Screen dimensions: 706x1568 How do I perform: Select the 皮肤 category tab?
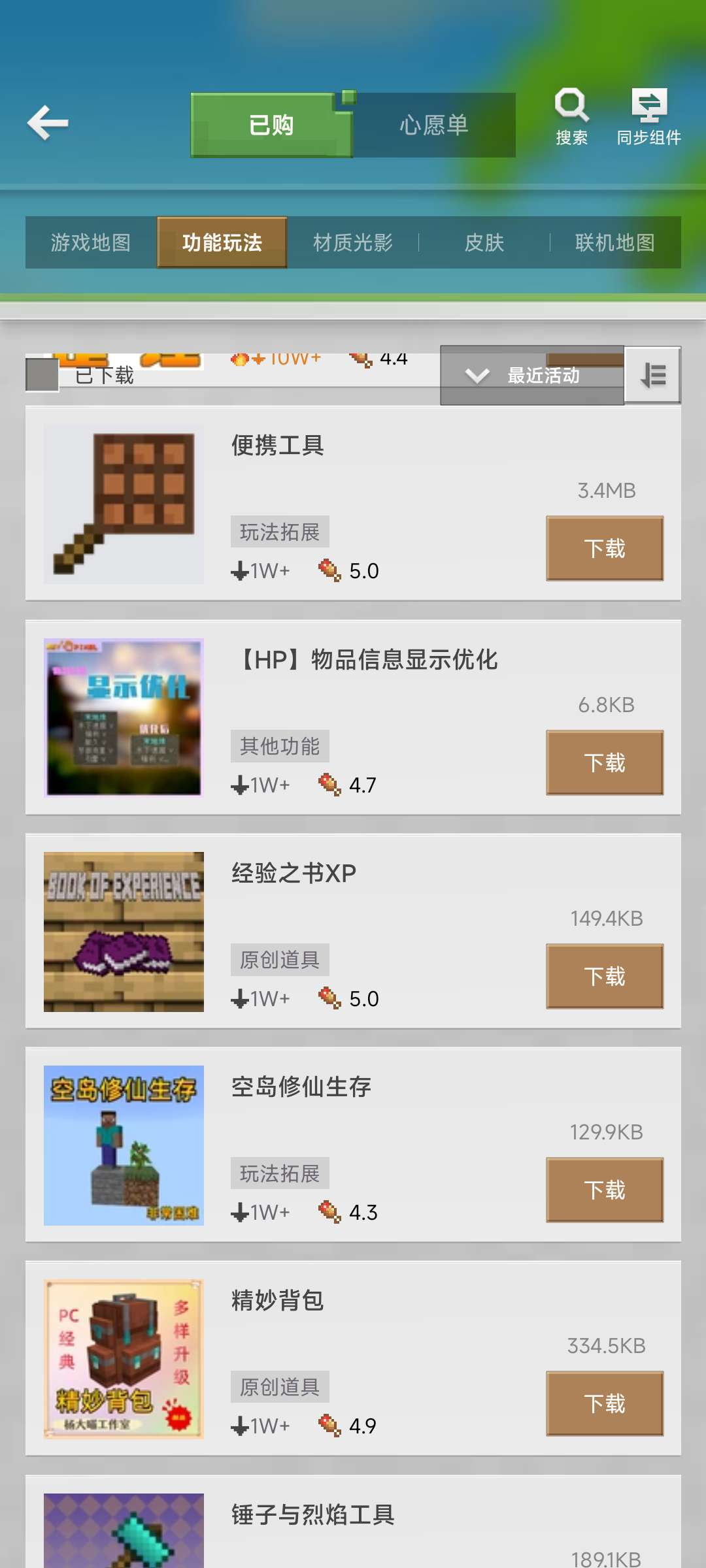pyautogui.click(x=484, y=242)
